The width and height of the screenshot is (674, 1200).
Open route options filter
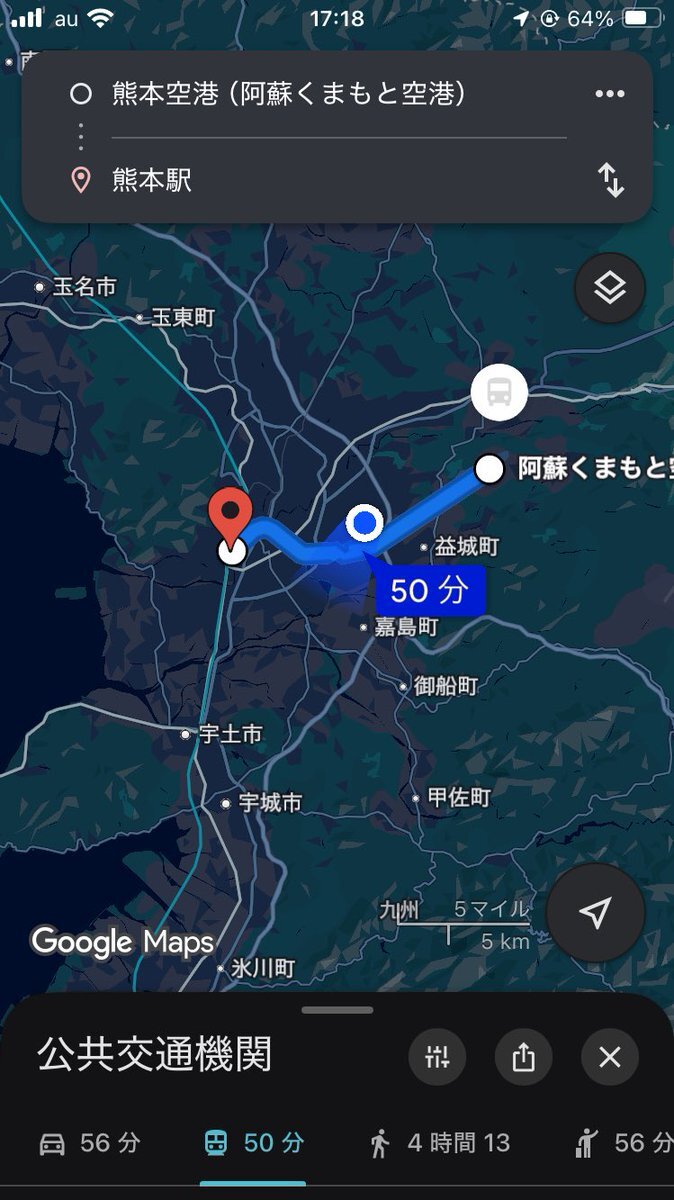[x=437, y=1057]
